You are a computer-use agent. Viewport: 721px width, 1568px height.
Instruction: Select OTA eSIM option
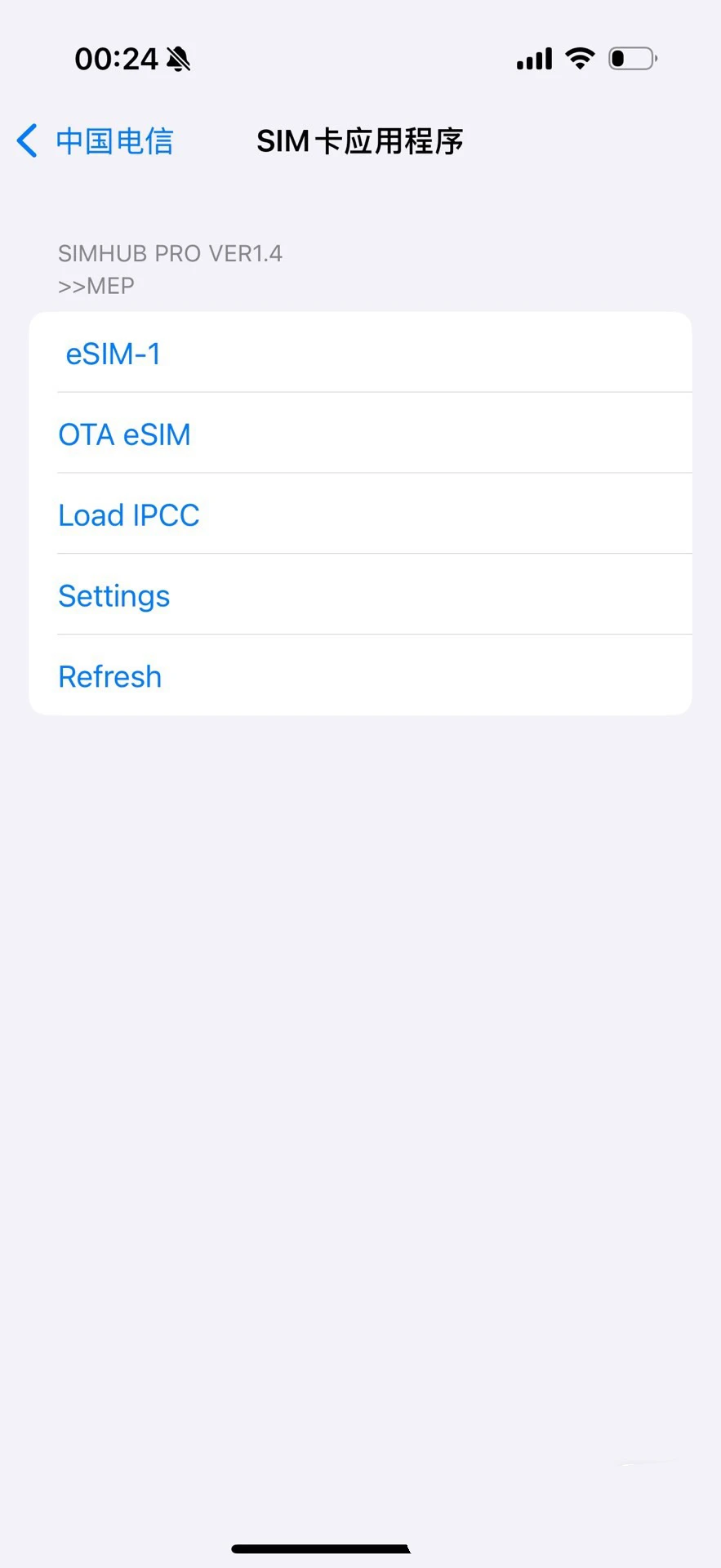[x=124, y=434]
